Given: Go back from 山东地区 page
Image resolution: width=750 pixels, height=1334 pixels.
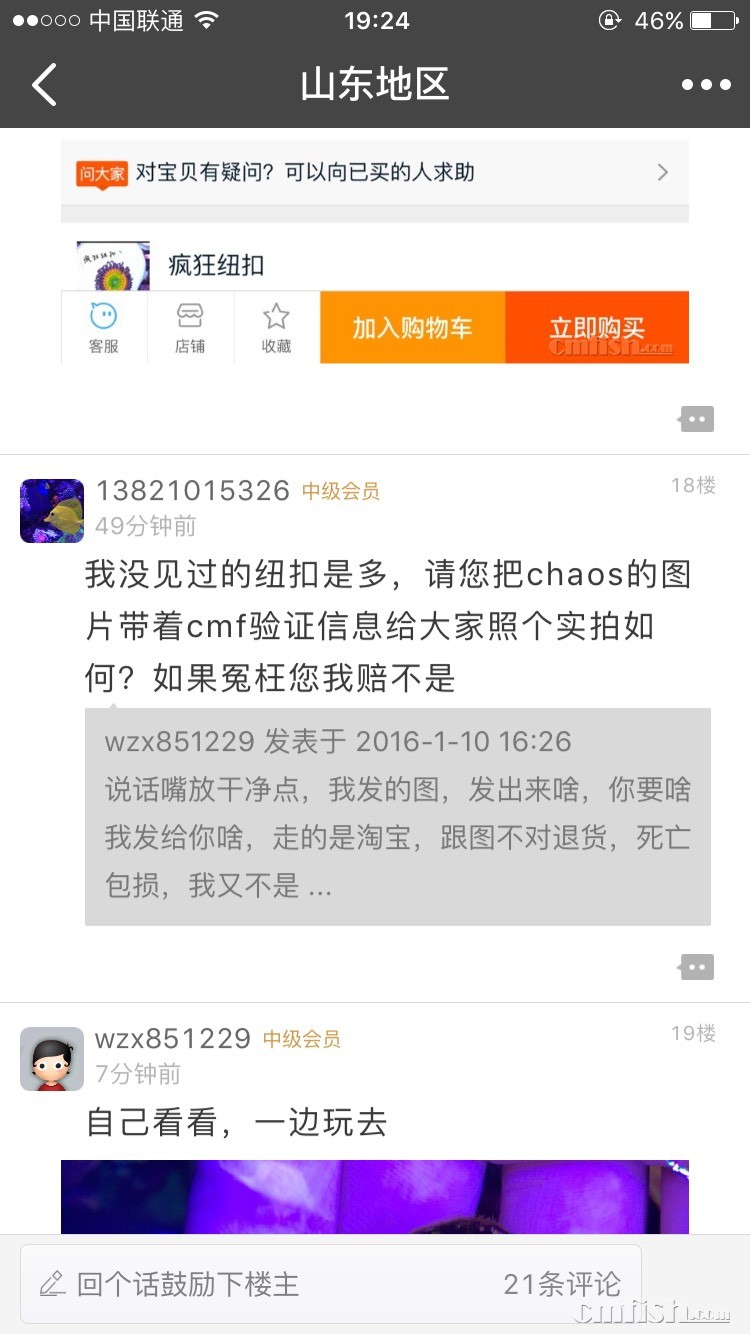Looking at the screenshot, I should 44,85.
